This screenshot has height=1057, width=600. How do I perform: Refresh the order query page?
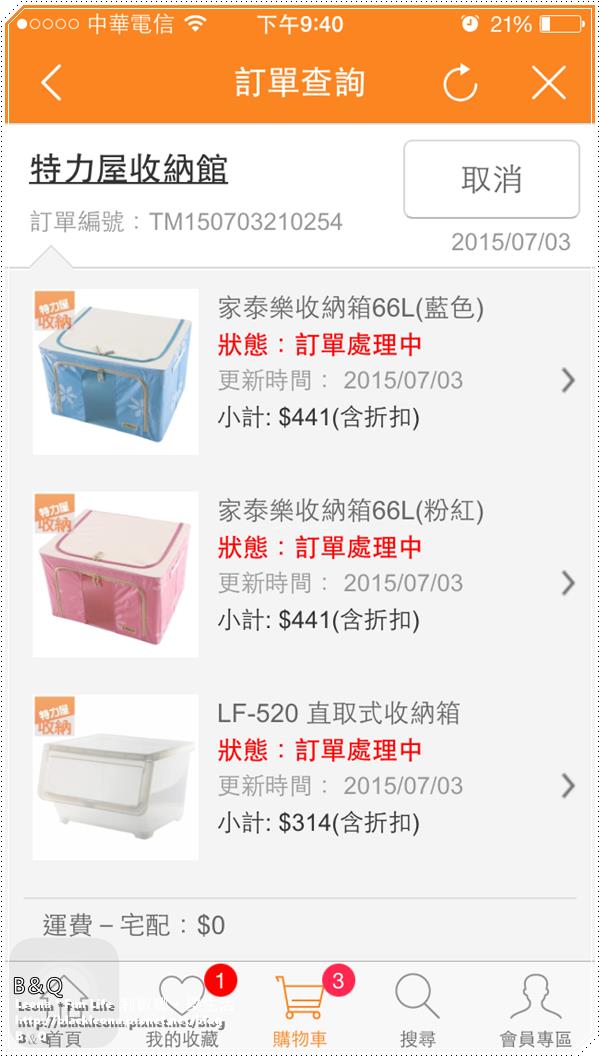(x=460, y=84)
